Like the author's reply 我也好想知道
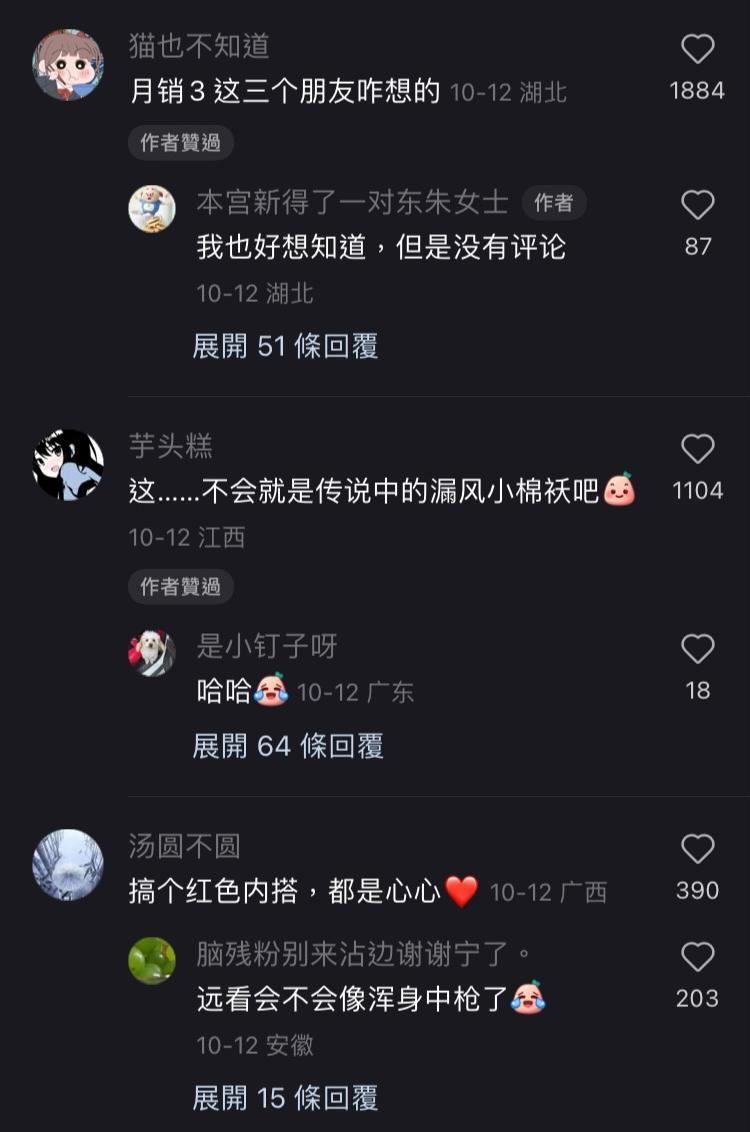Screen dimensions: 750x1132 click(697, 205)
